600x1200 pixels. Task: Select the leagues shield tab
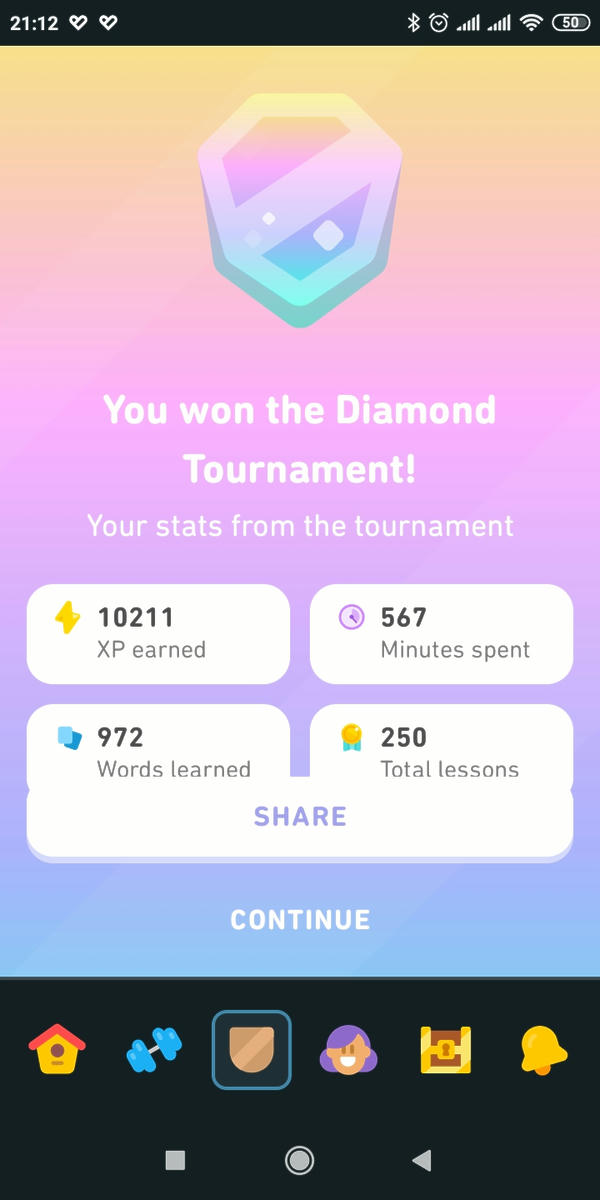coord(252,1050)
